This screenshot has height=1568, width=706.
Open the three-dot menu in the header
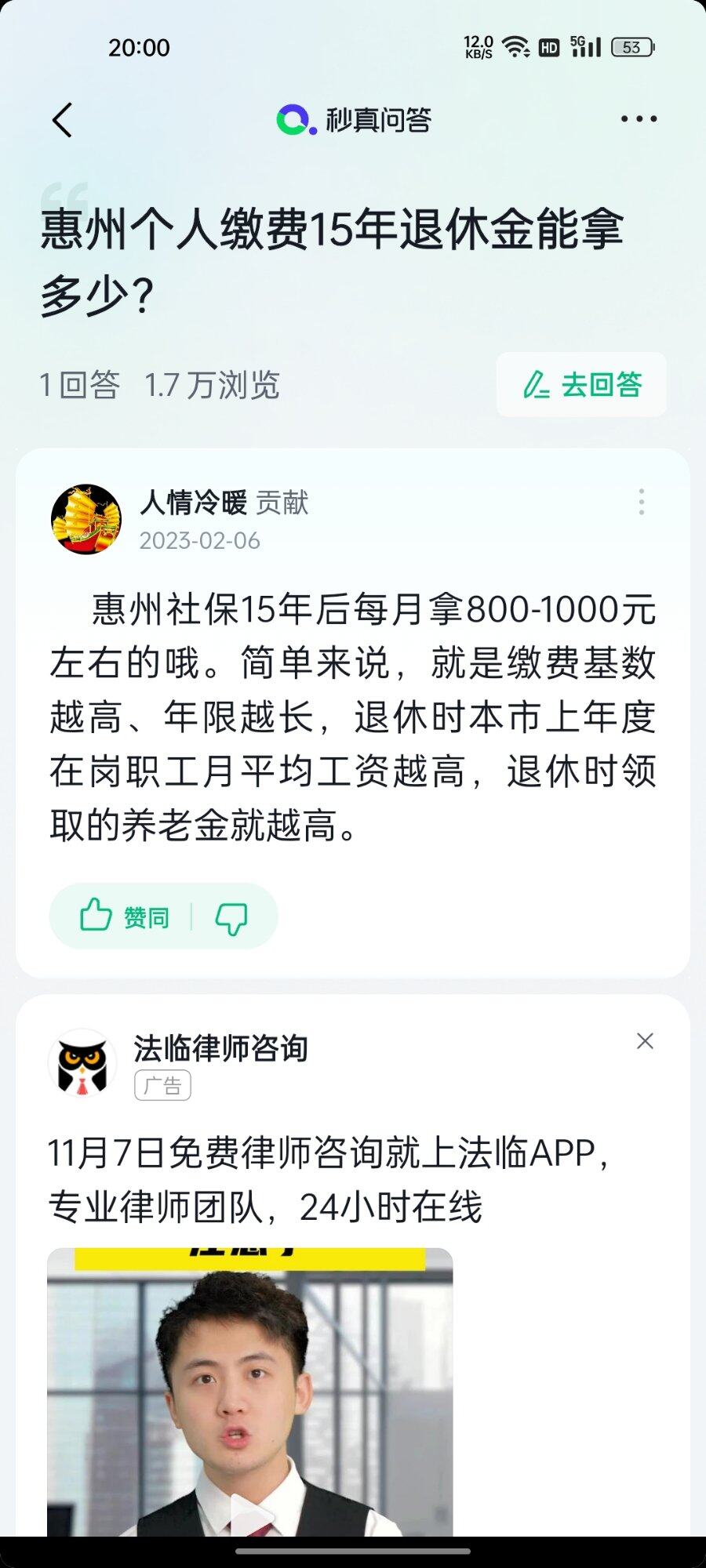pos(639,119)
